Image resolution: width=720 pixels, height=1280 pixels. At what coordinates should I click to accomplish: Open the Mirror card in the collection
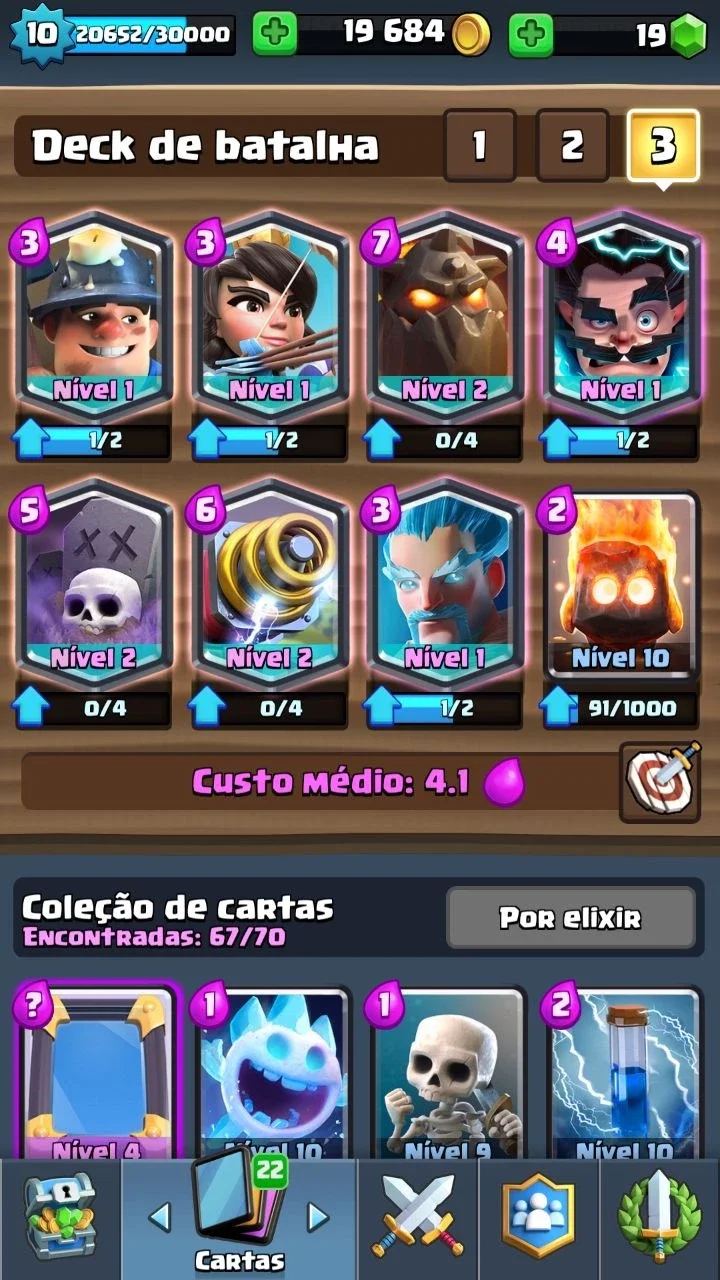98,1072
